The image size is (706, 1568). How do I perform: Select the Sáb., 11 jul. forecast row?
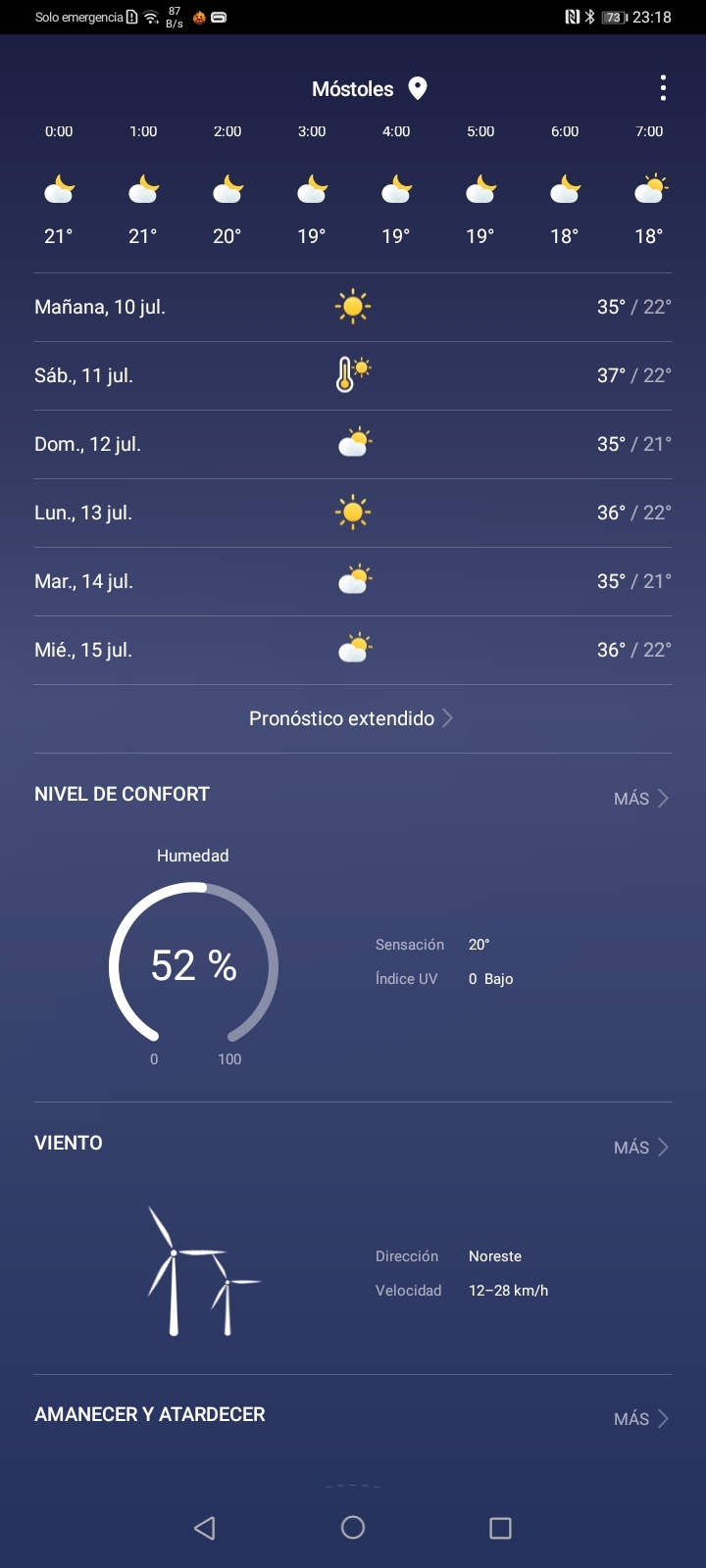[x=353, y=375]
